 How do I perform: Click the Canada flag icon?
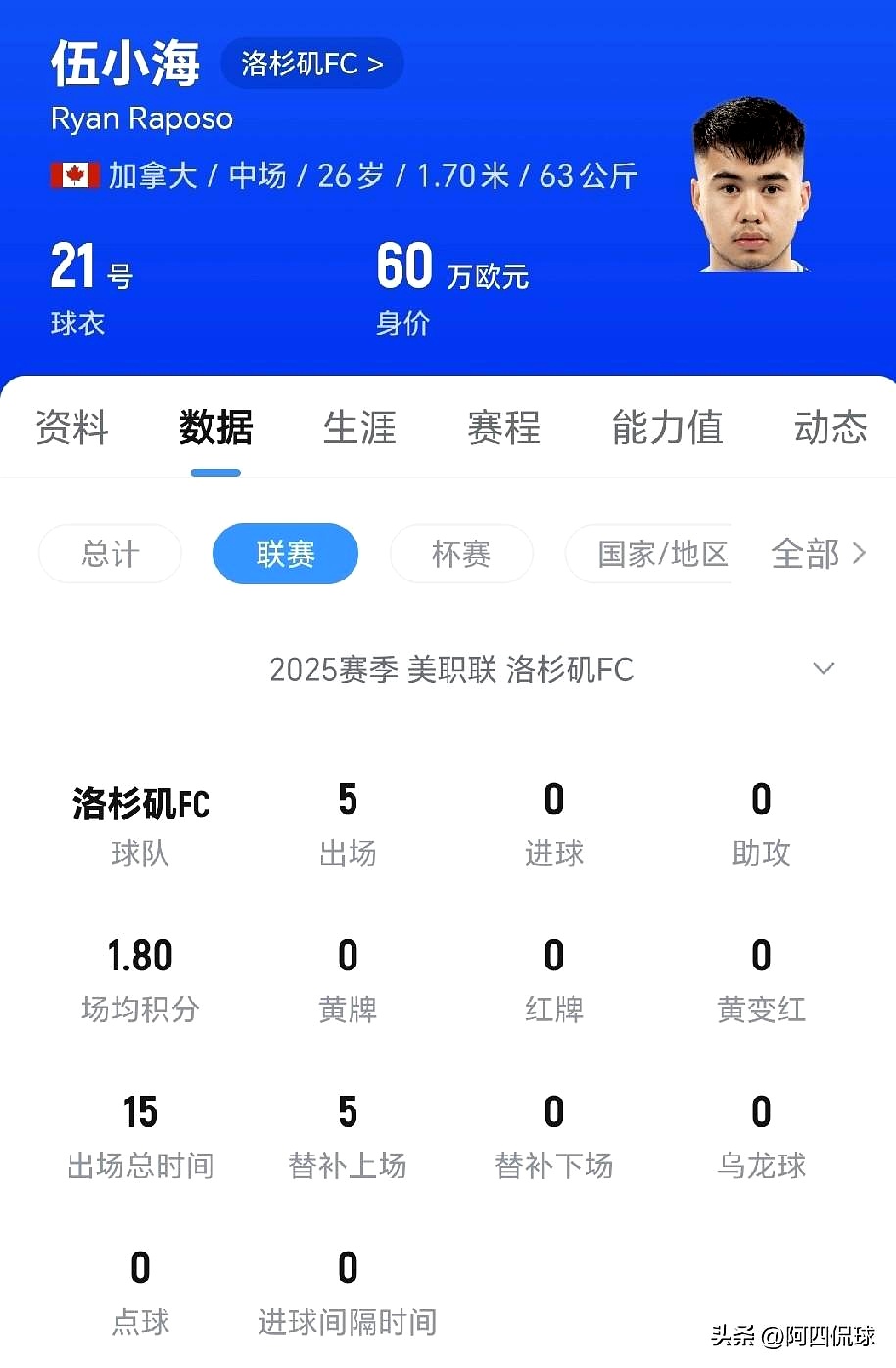tap(73, 175)
